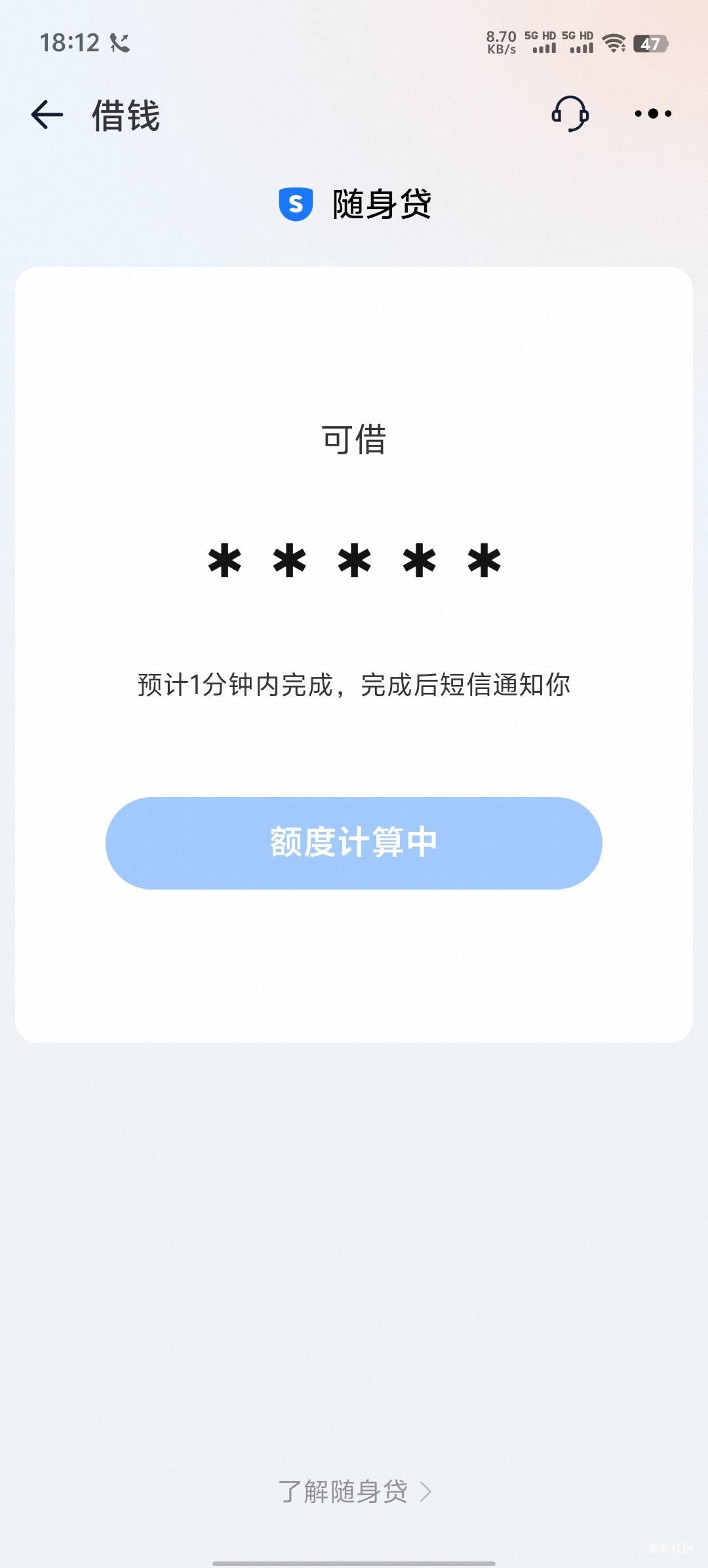
Task: Open the 了解随身贷 link
Action: tap(354, 1491)
